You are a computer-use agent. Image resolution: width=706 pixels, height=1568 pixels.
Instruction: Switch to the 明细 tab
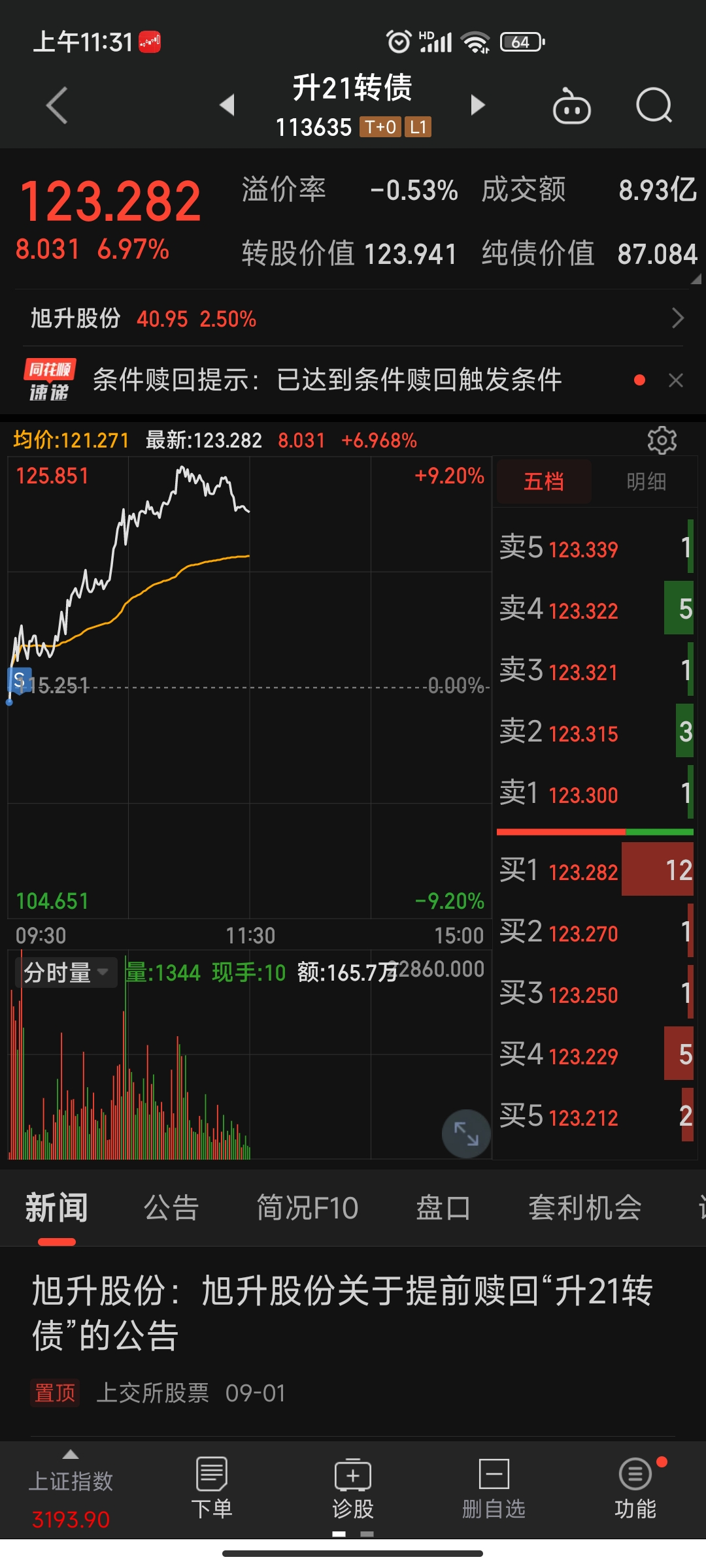point(646,482)
